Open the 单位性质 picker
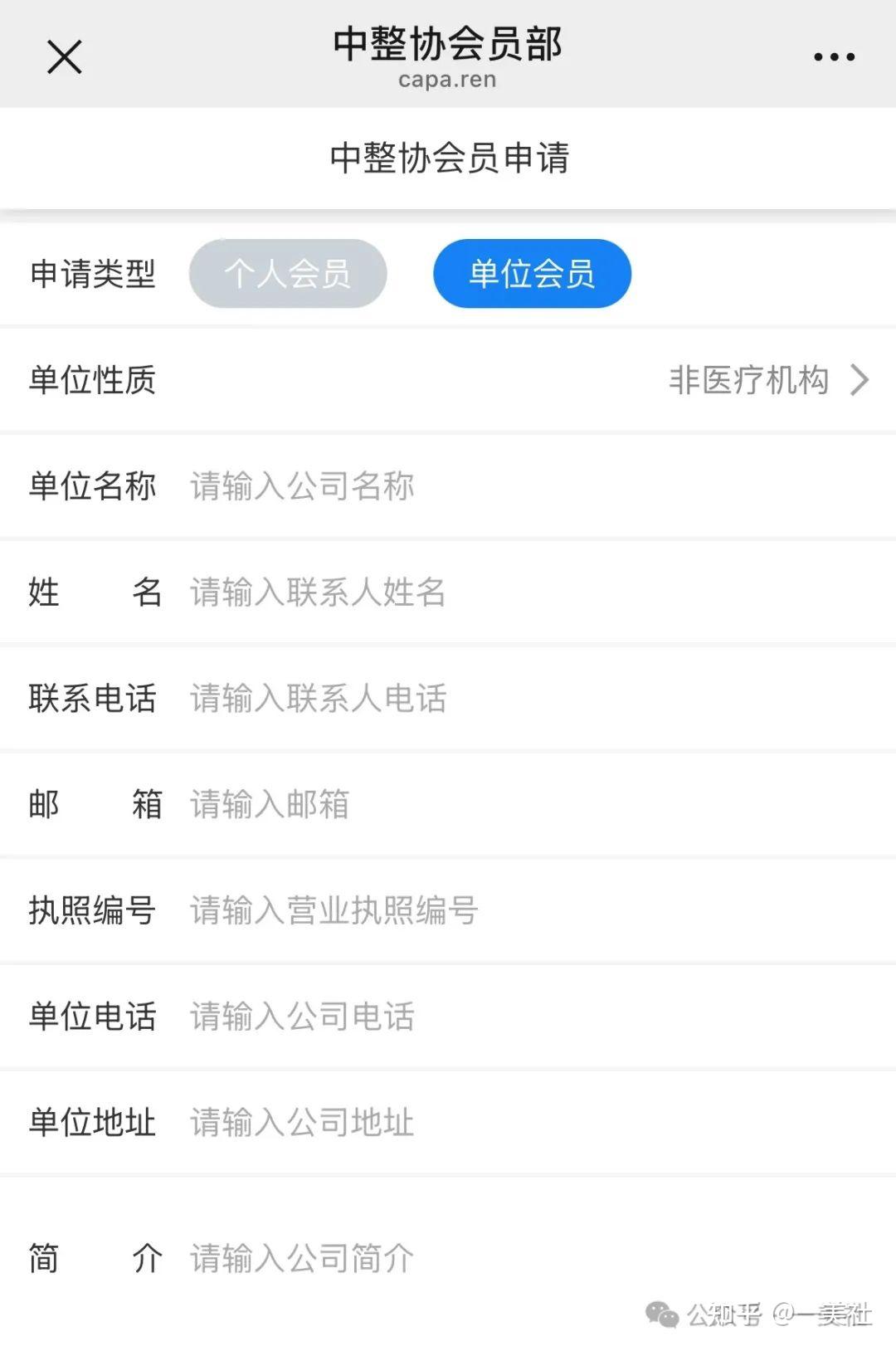The image size is (896, 1351). pos(767,380)
